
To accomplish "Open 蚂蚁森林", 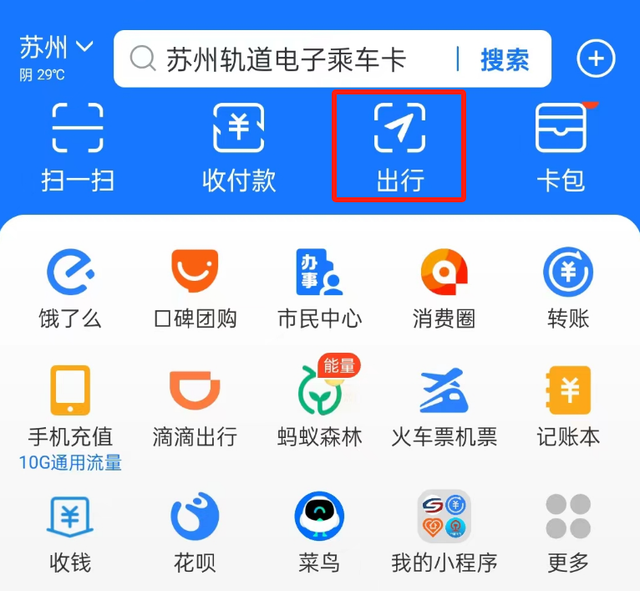I will (320, 405).
